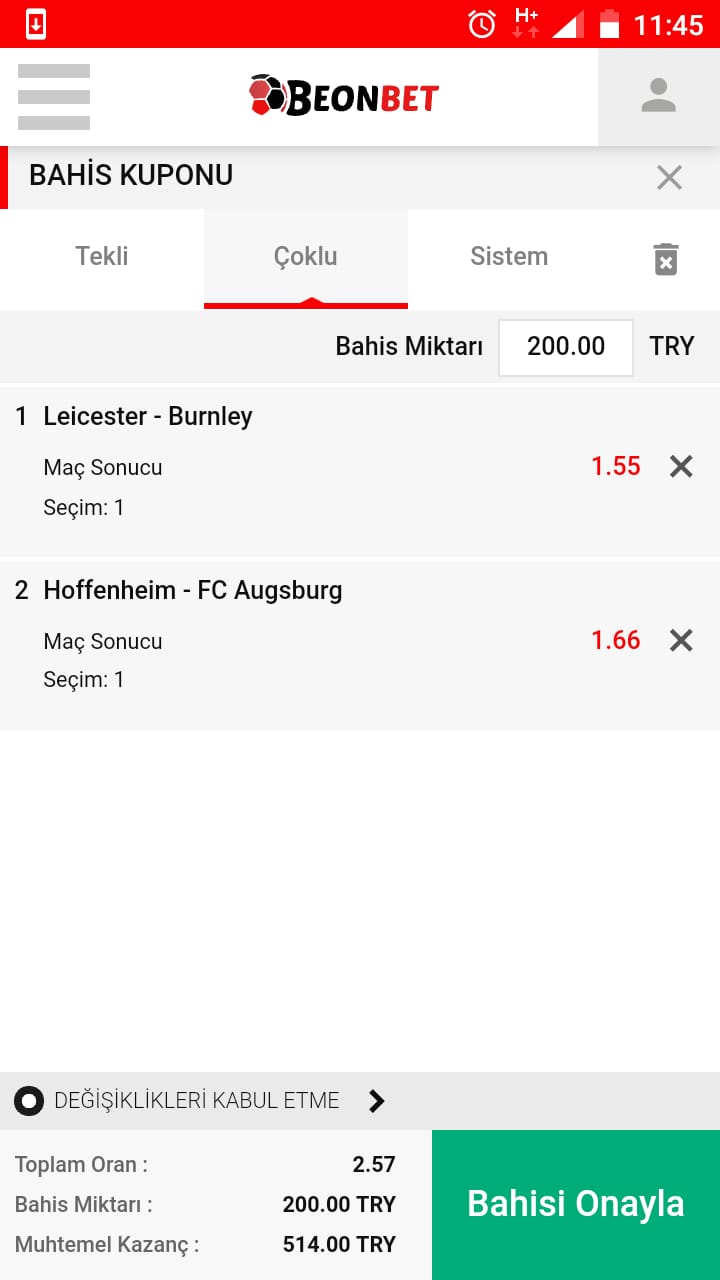720x1280 pixels.
Task: Open the user account profile icon
Action: click(659, 97)
